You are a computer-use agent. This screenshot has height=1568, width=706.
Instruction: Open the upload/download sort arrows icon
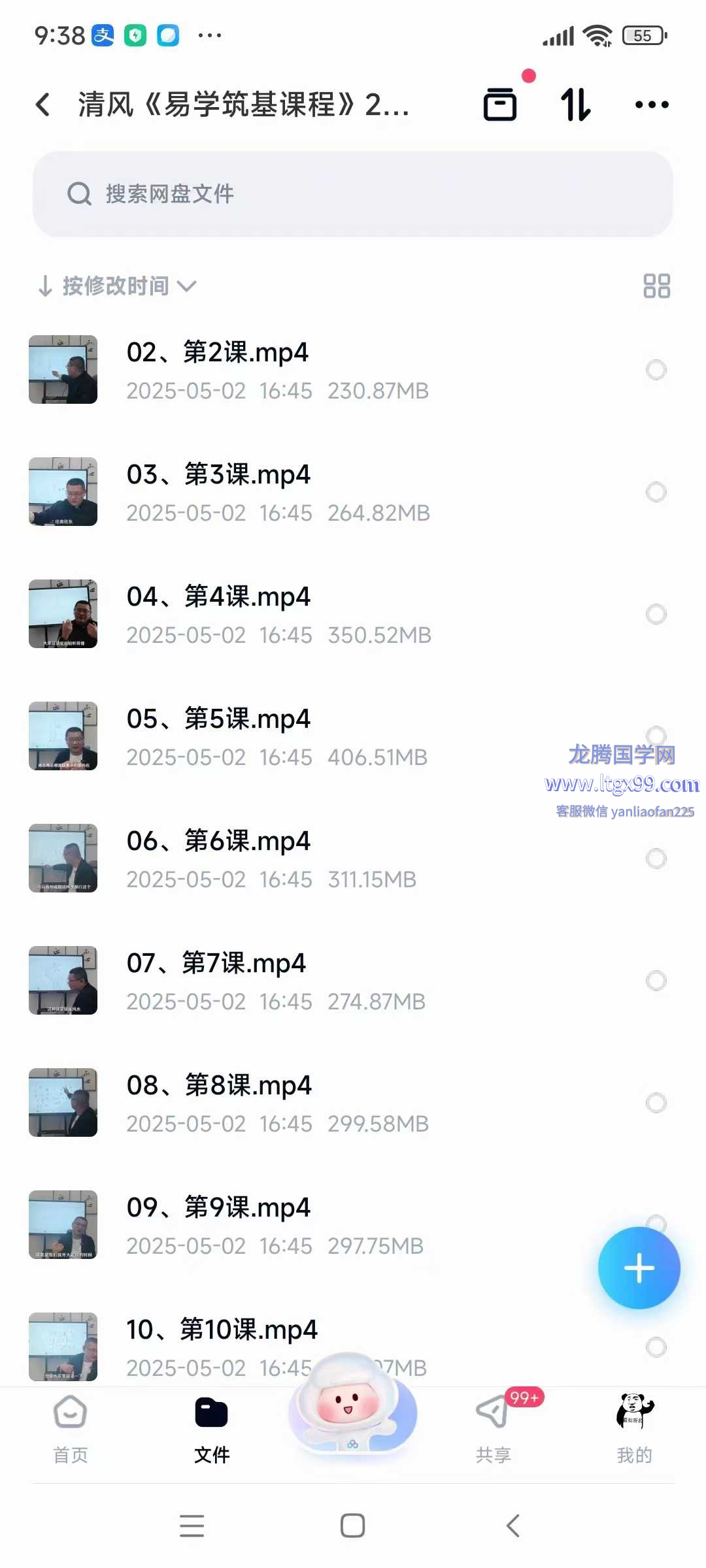[x=576, y=105]
